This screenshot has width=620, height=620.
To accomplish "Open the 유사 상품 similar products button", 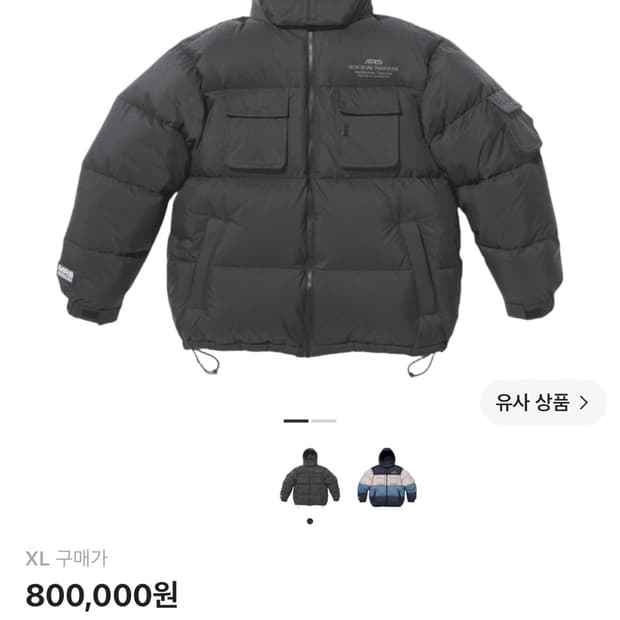I will pyautogui.click(x=543, y=403).
